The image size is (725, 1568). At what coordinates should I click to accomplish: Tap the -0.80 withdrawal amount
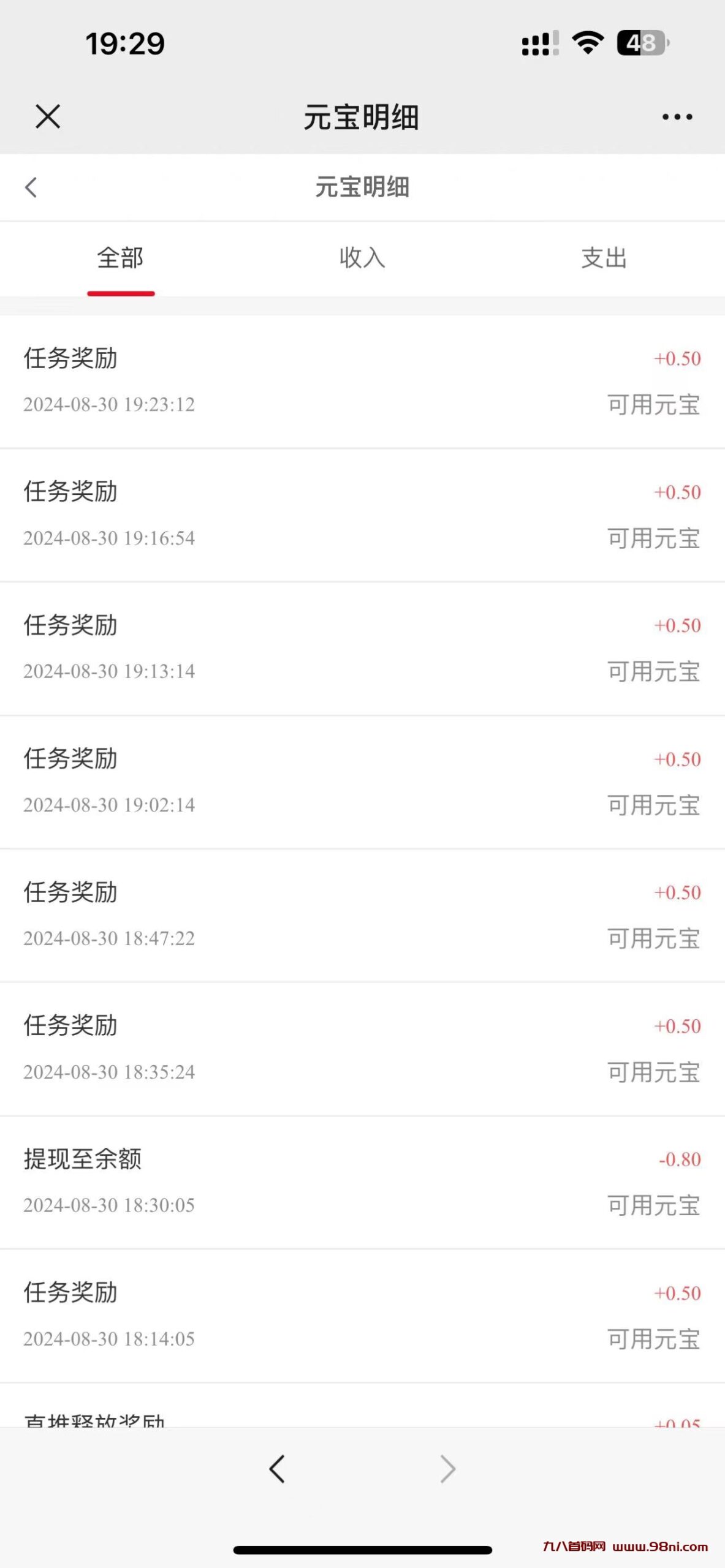[677, 1158]
